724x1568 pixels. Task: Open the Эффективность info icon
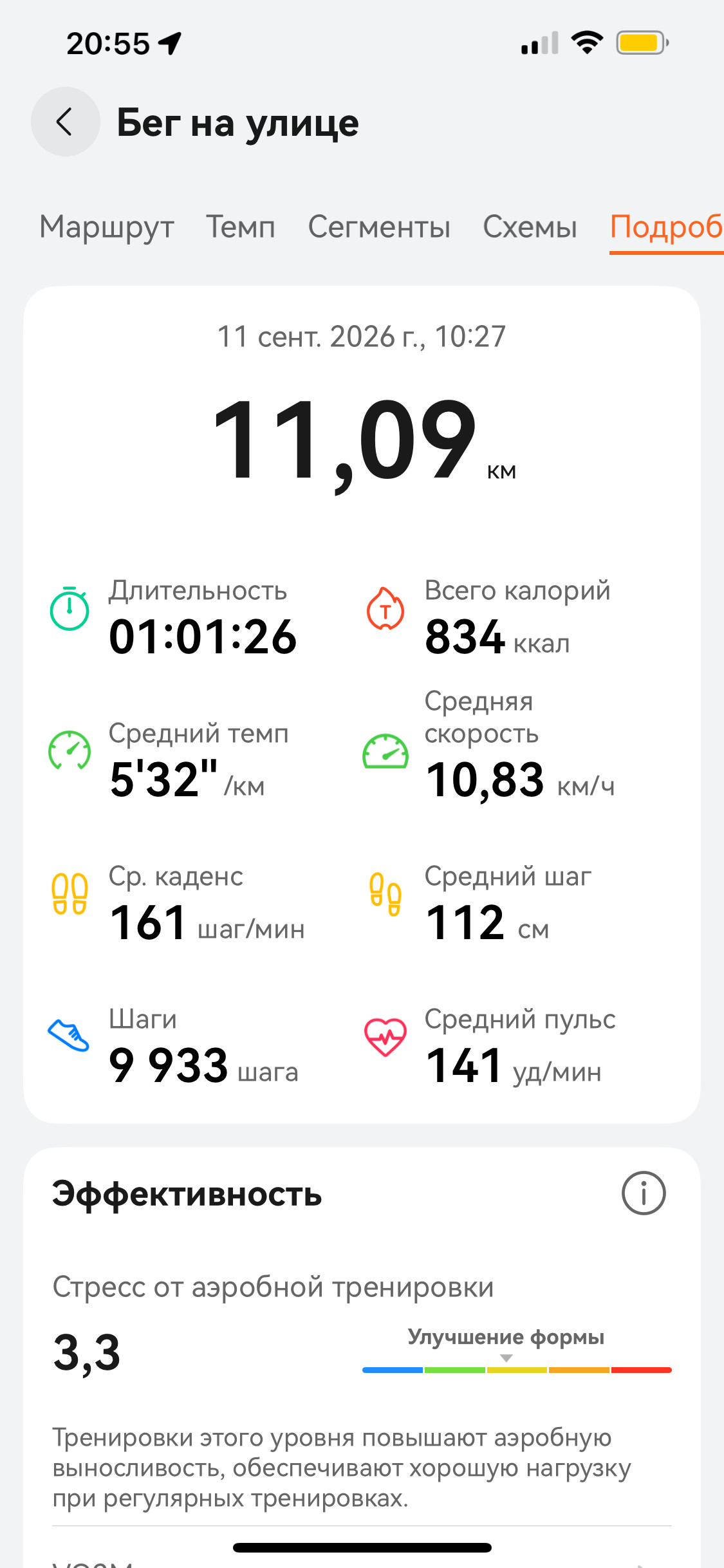click(x=644, y=1193)
